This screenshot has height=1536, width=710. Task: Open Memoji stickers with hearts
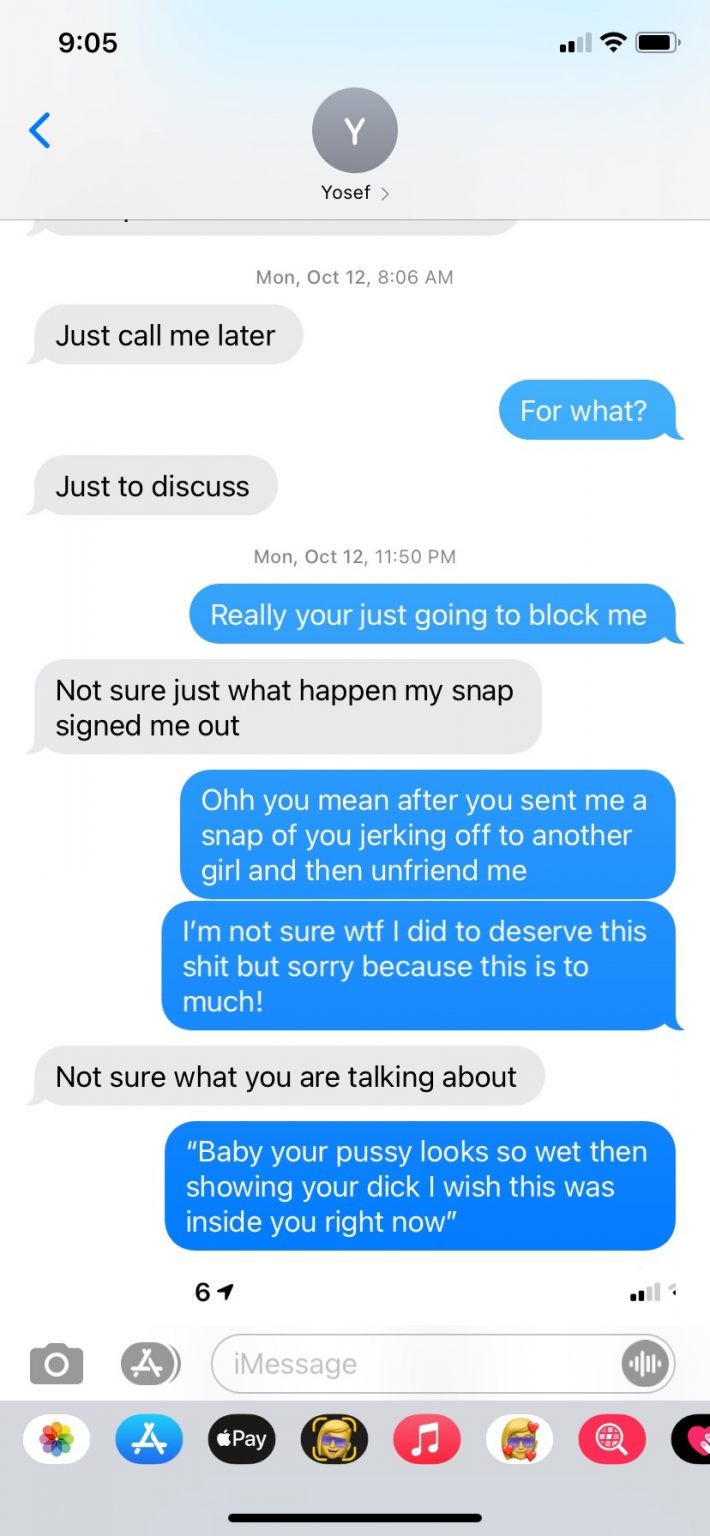pos(519,1440)
